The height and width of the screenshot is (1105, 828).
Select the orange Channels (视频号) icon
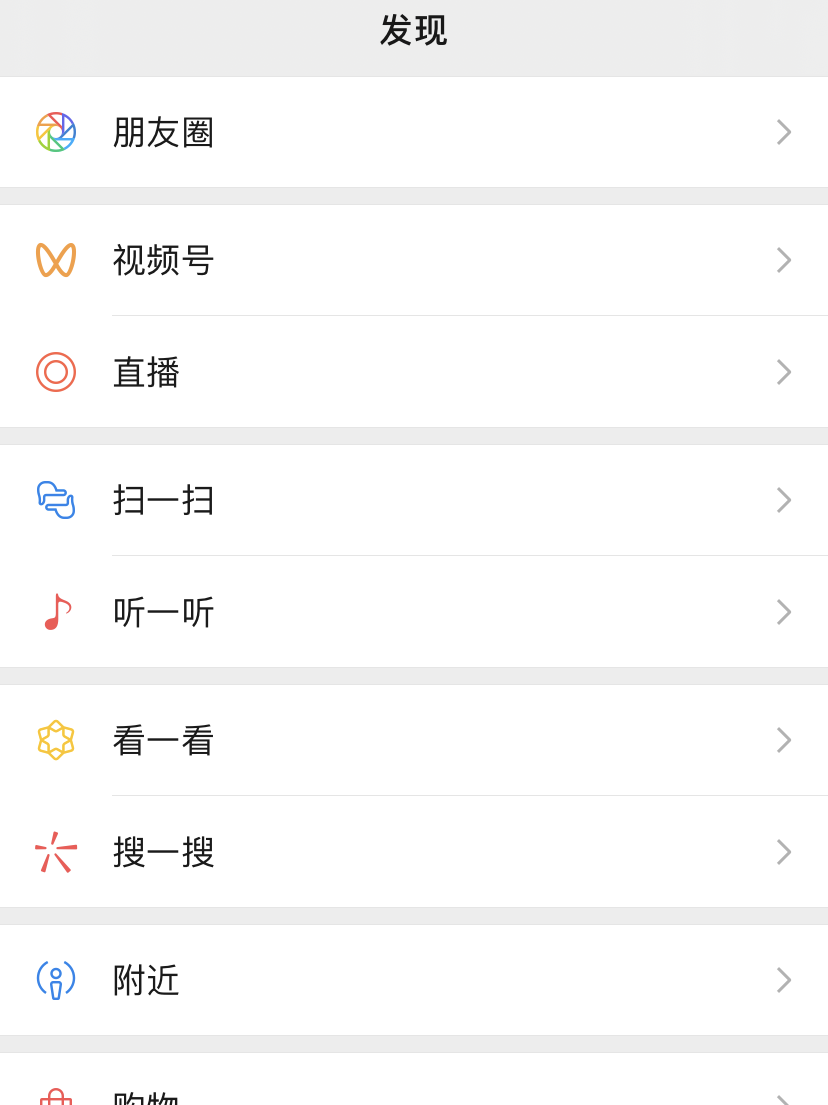click(56, 260)
